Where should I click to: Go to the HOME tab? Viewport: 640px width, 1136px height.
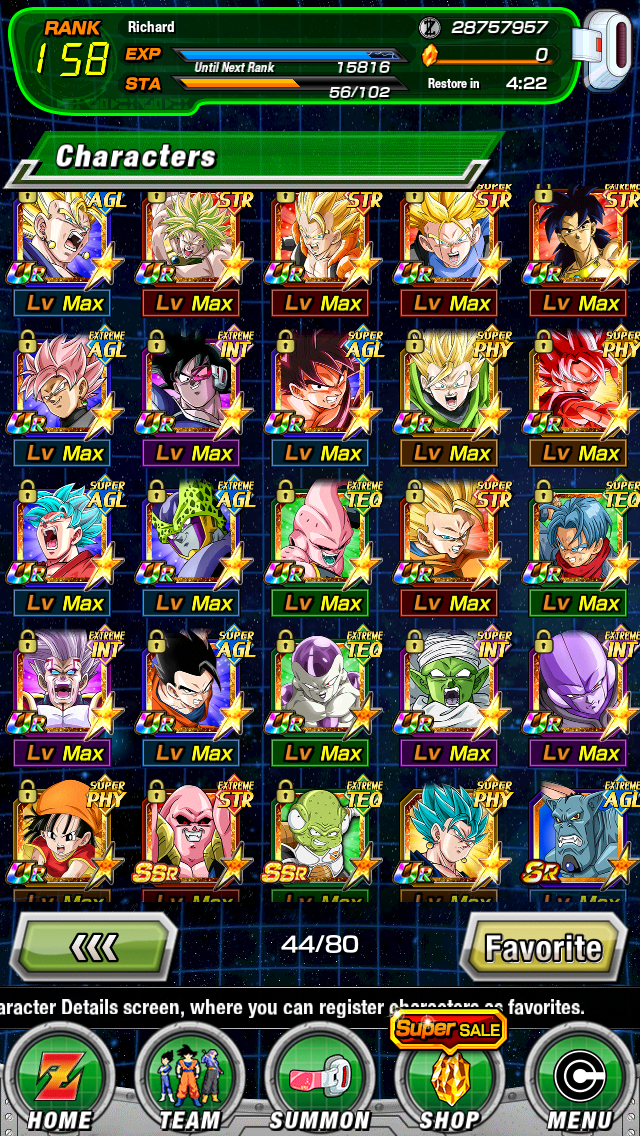tap(59, 1079)
